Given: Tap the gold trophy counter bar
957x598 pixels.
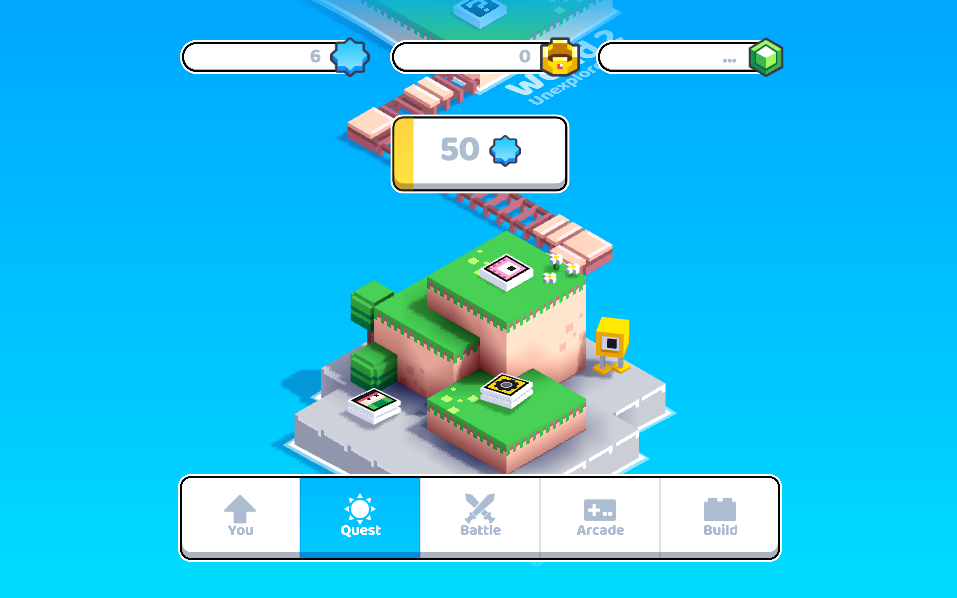Looking at the screenshot, I should pos(485,57).
